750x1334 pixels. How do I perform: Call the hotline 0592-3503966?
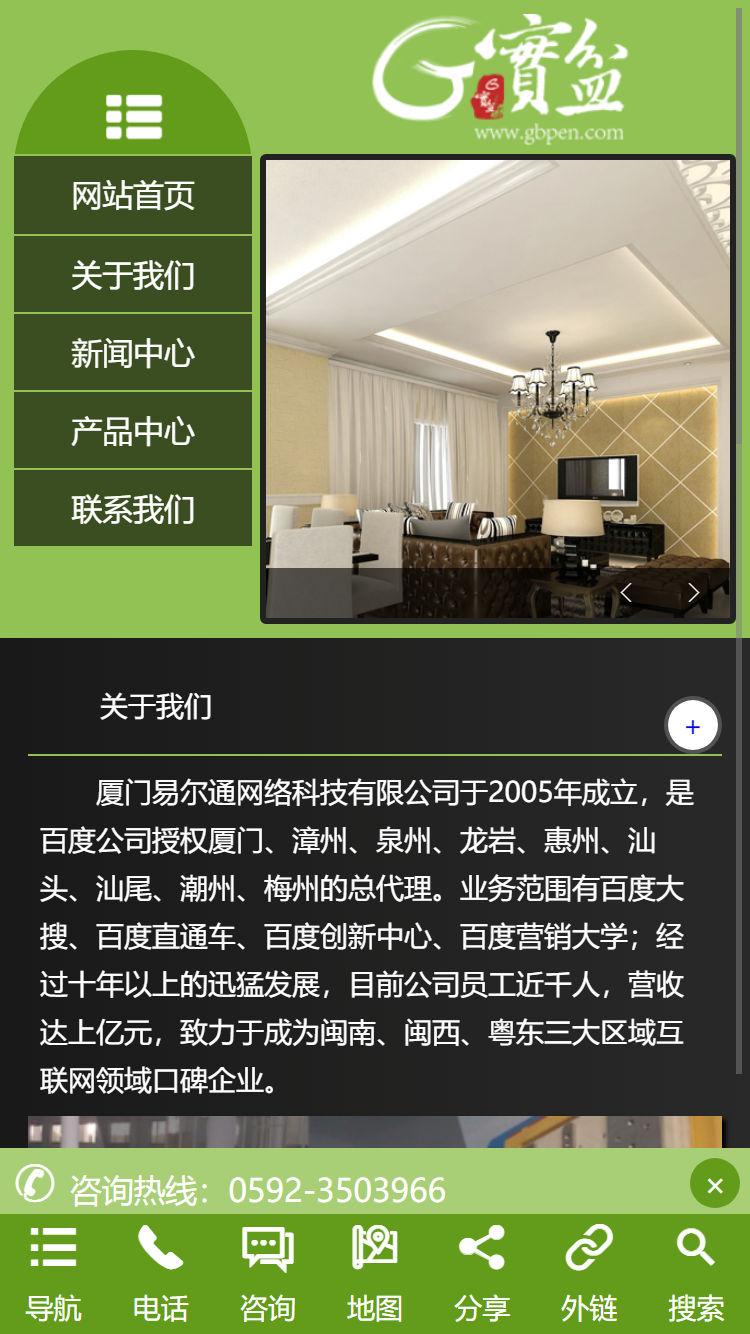point(336,1190)
